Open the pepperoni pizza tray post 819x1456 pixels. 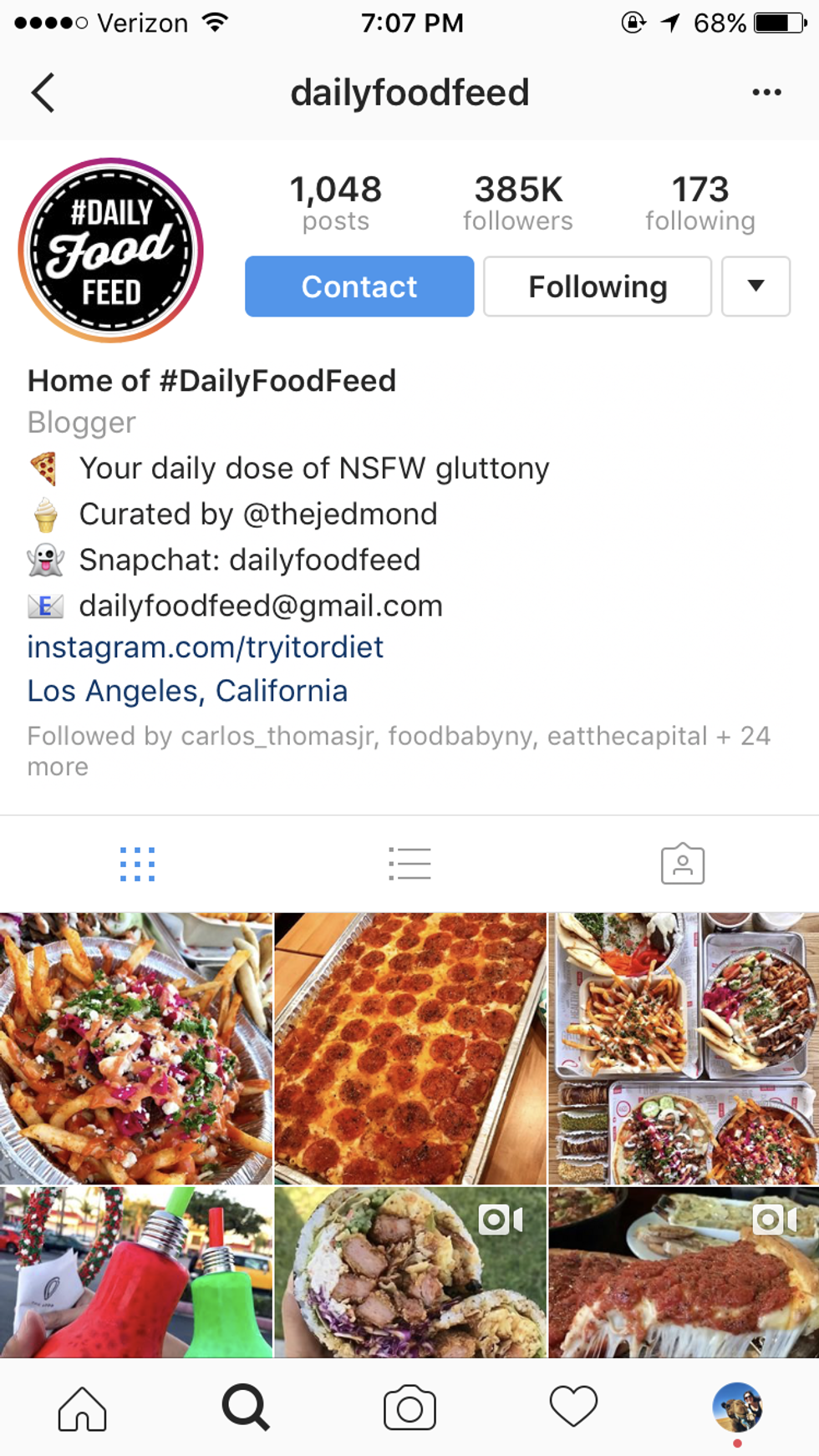point(410,1048)
